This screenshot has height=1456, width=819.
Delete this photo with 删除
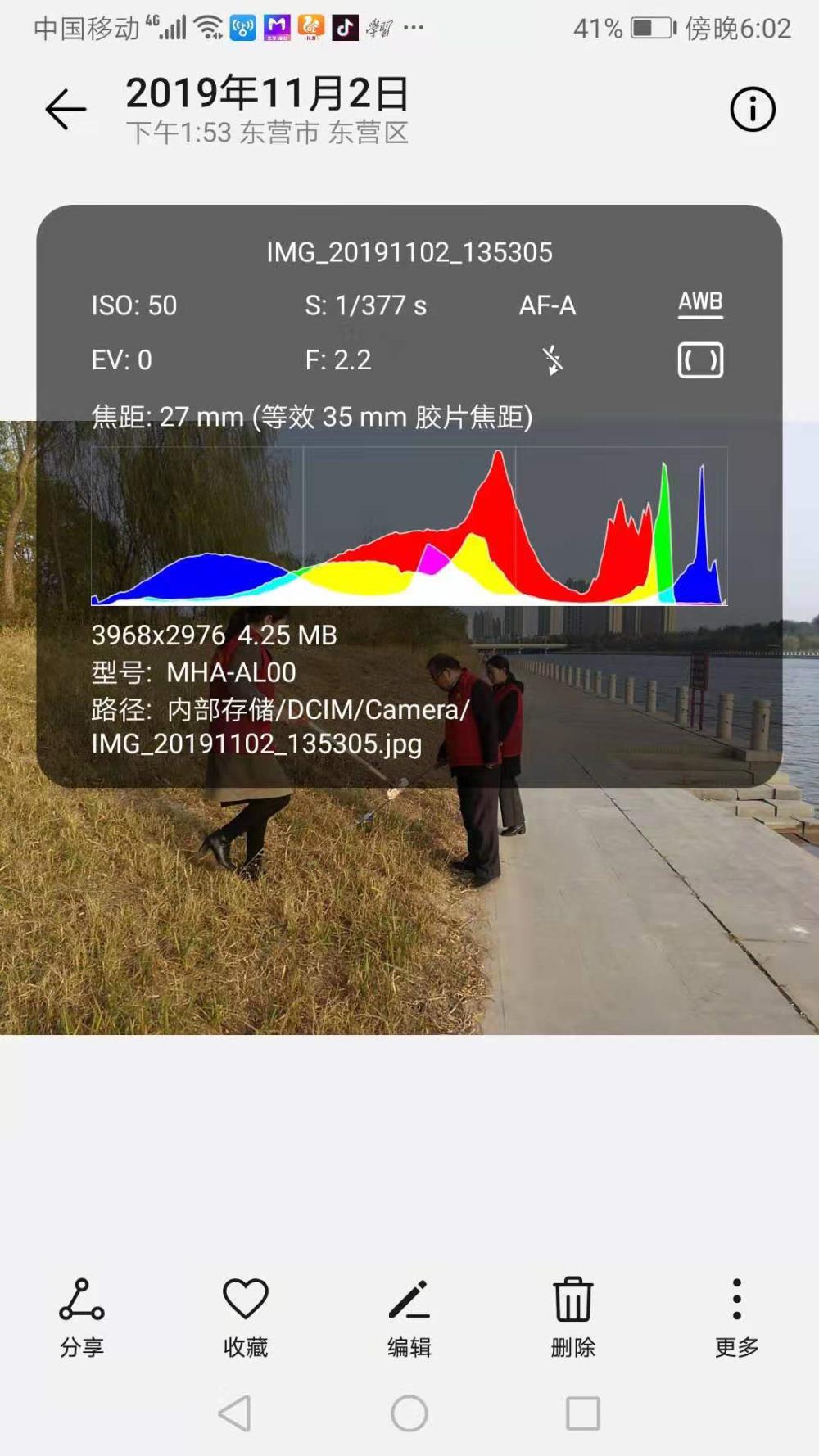point(573,1318)
